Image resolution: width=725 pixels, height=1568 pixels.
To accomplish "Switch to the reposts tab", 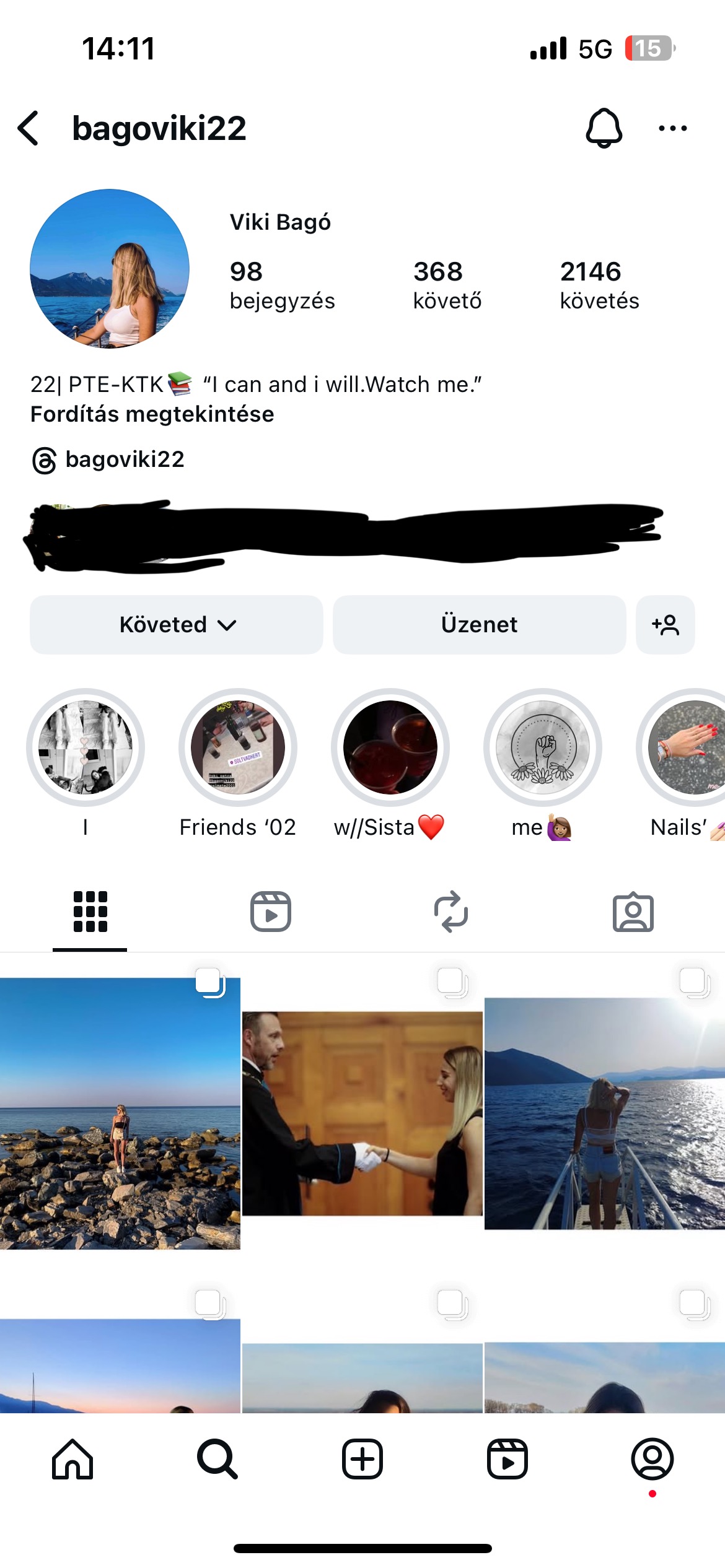I will (451, 912).
